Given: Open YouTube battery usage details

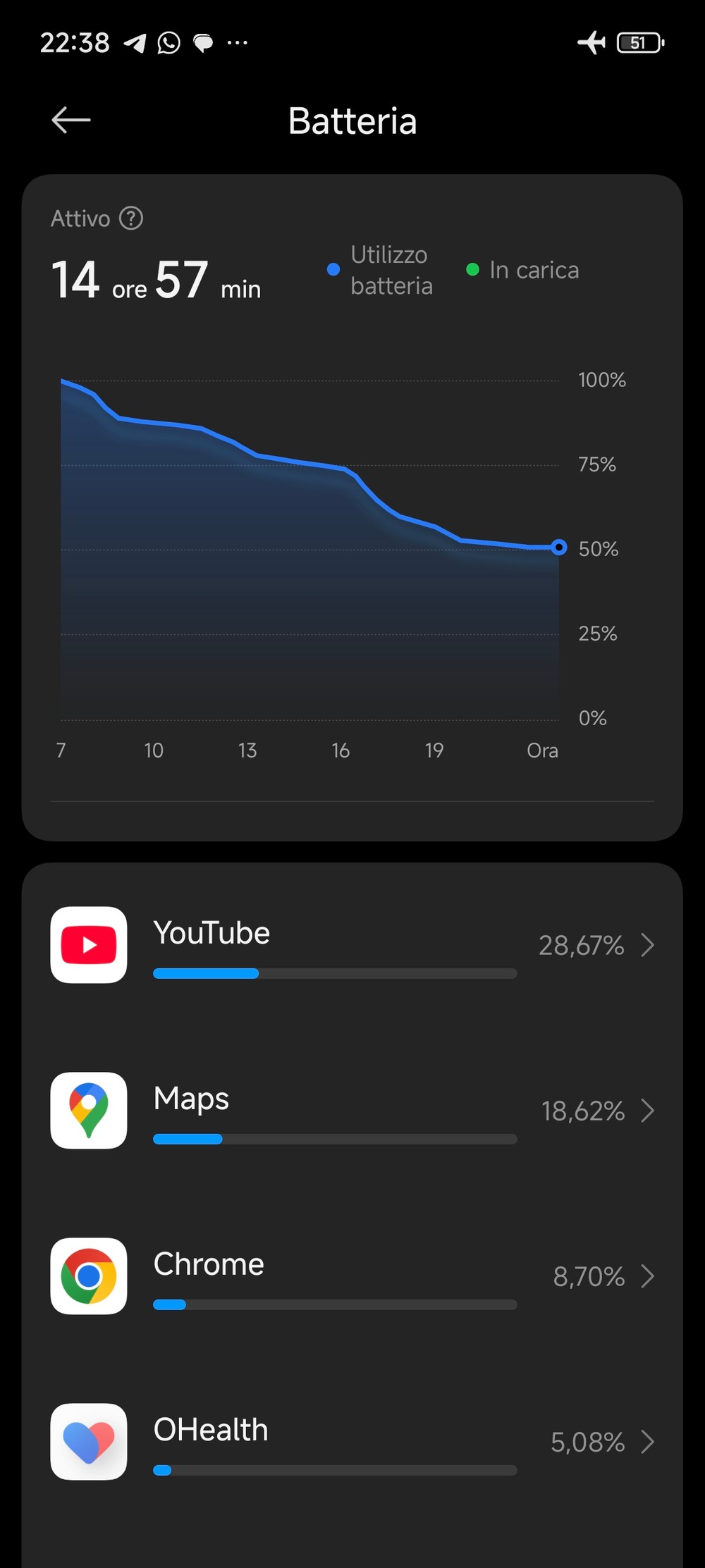Looking at the screenshot, I should pyautogui.click(x=352, y=945).
